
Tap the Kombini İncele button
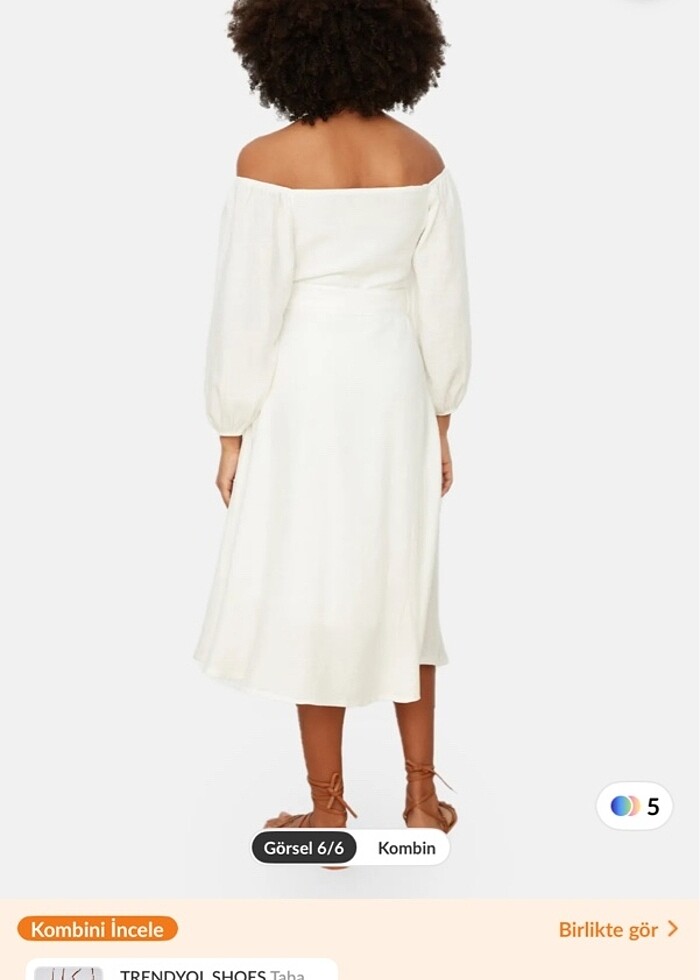click(x=97, y=929)
